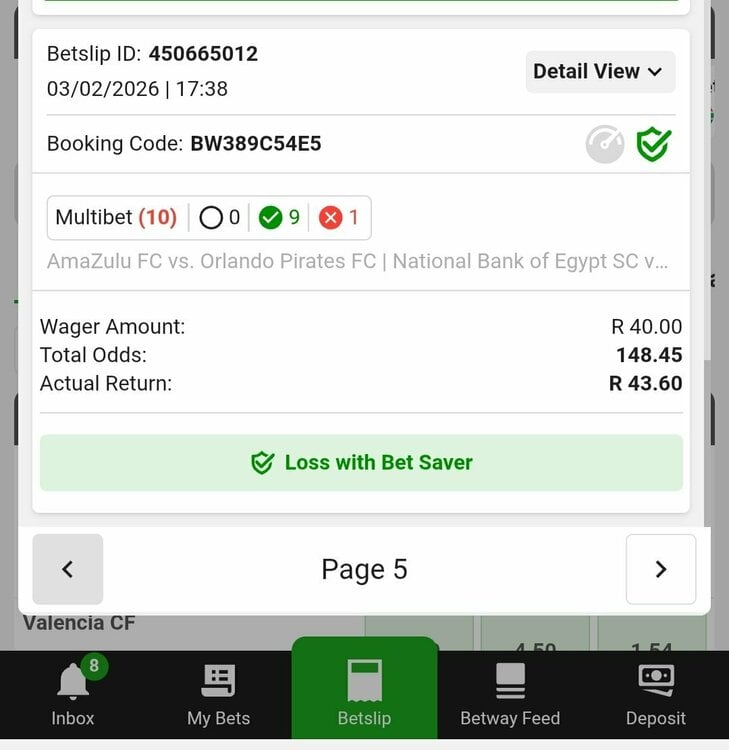Tap the gray speedometer icon
The width and height of the screenshot is (729, 750).
[x=605, y=145]
